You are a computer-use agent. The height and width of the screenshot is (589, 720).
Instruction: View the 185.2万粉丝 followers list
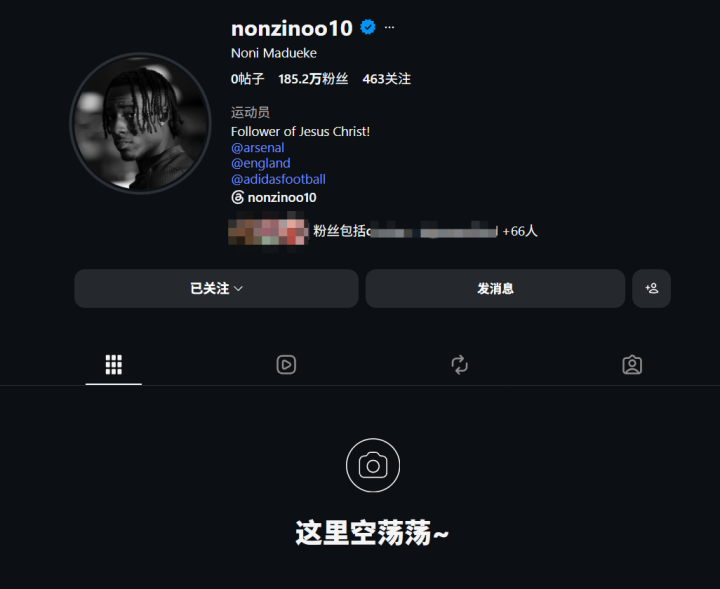point(313,79)
